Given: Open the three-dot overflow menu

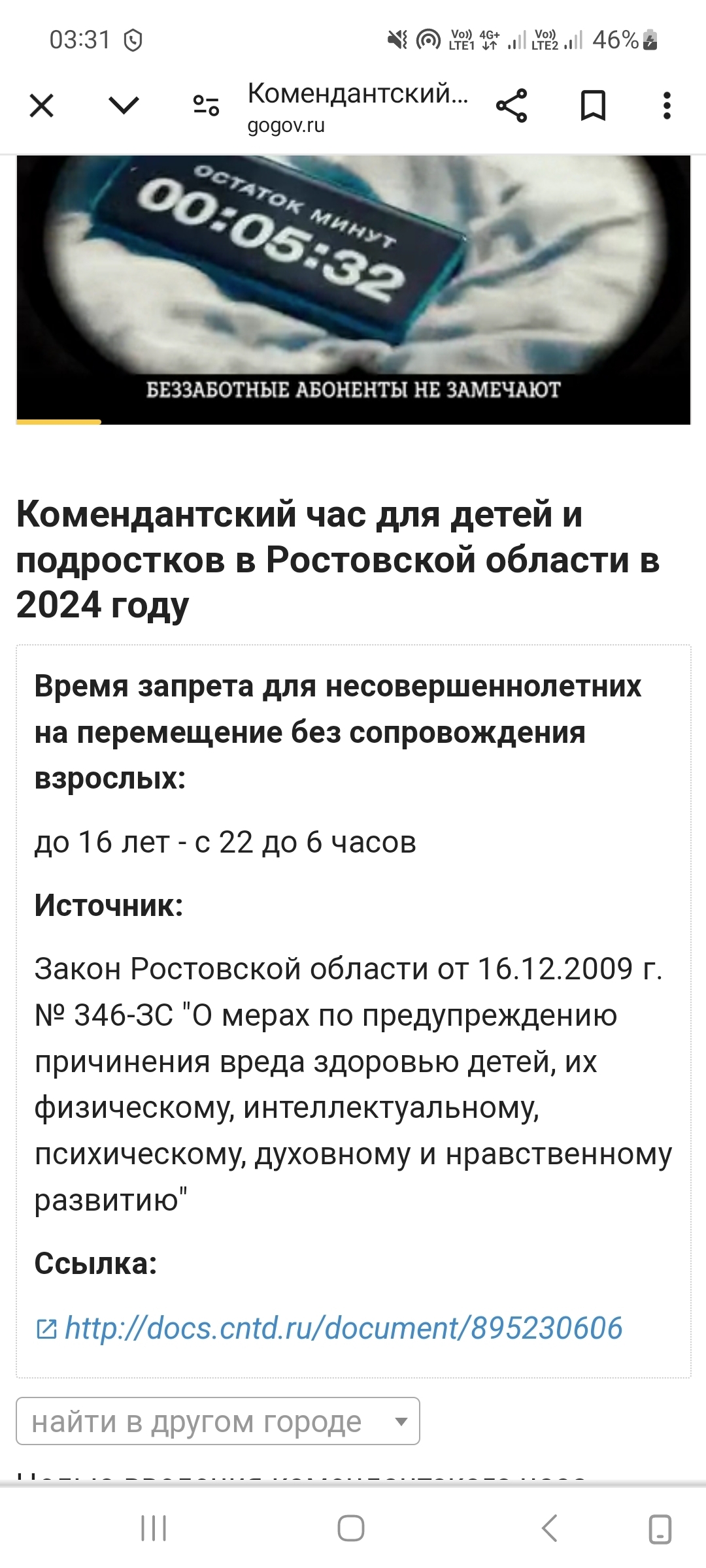Looking at the screenshot, I should click(666, 106).
